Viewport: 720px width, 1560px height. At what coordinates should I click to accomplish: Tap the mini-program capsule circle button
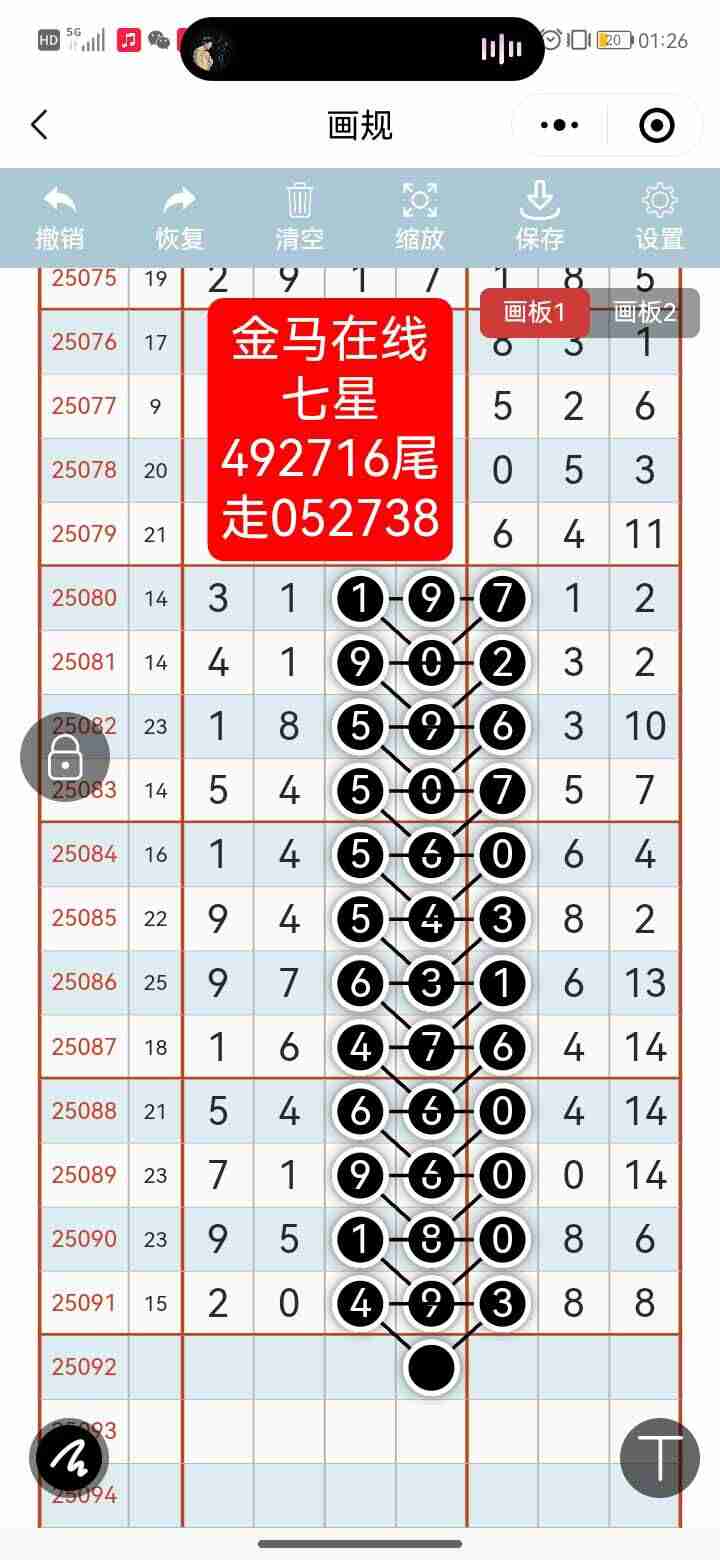click(655, 125)
